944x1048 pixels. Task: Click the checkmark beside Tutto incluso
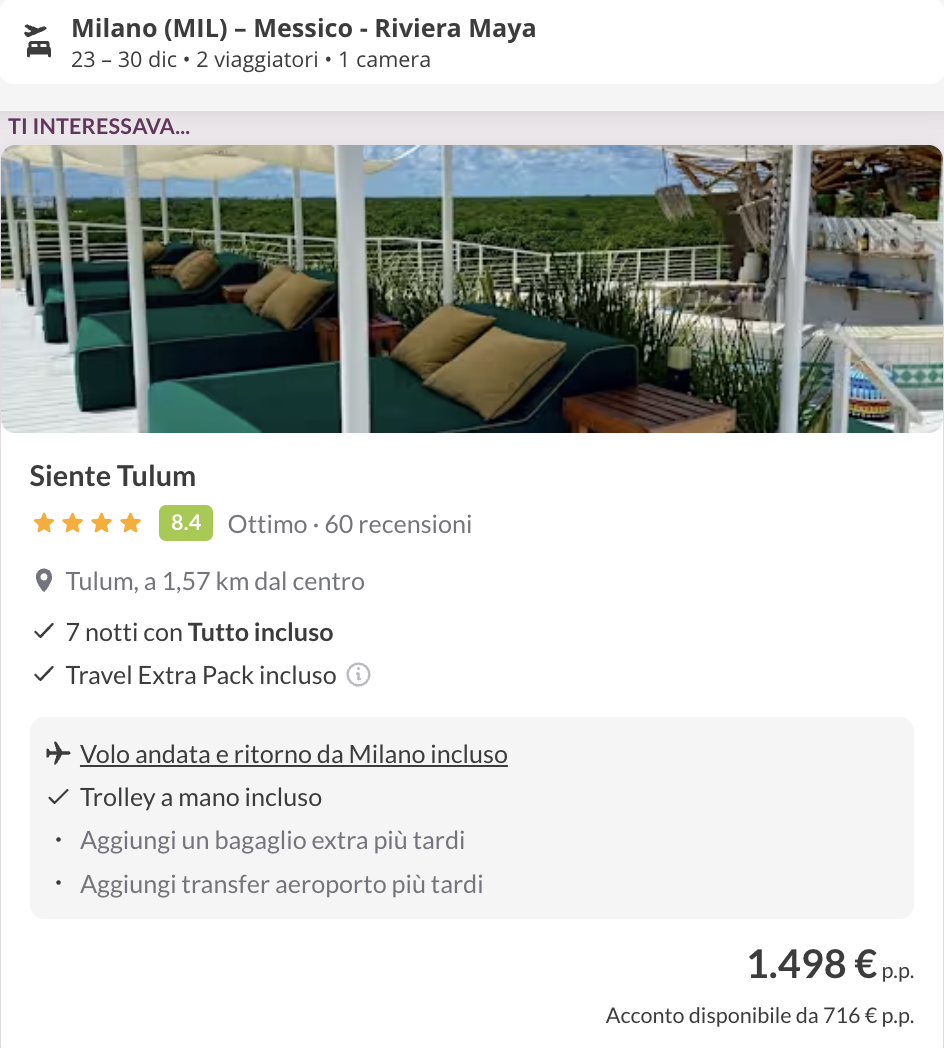tap(44, 631)
